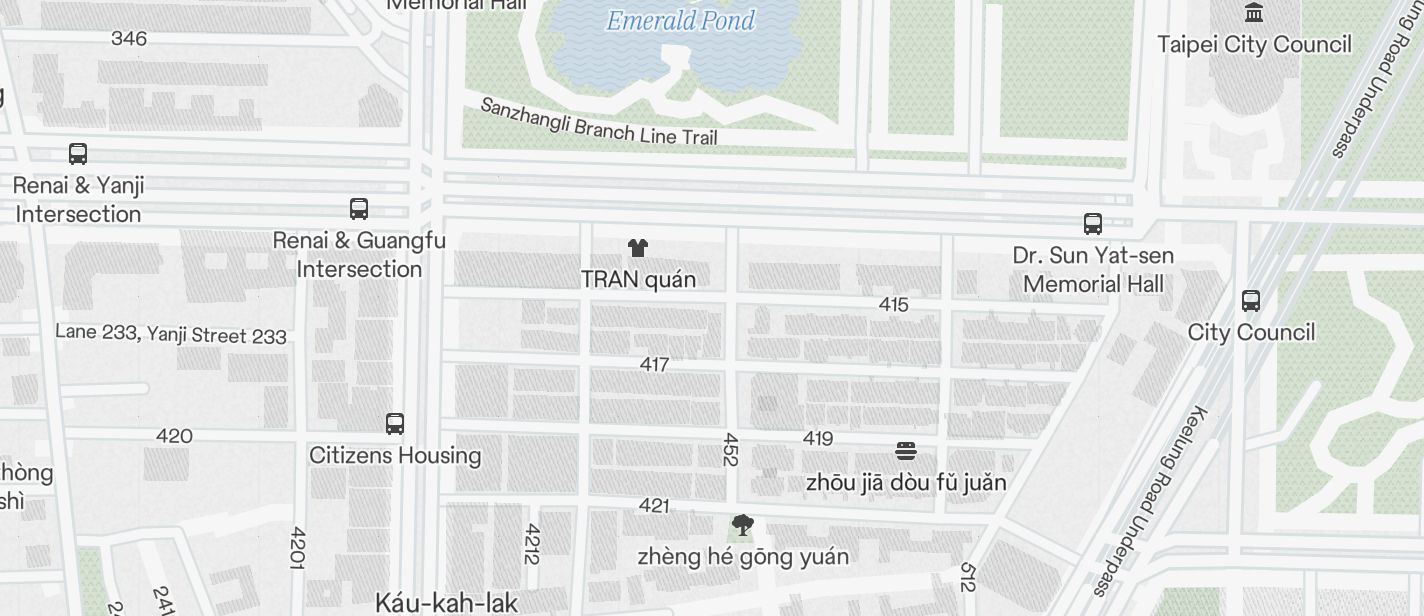The height and width of the screenshot is (616, 1424).
Task: Open the Renai & Guangfu Intersection bus stop
Action: (x=359, y=209)
